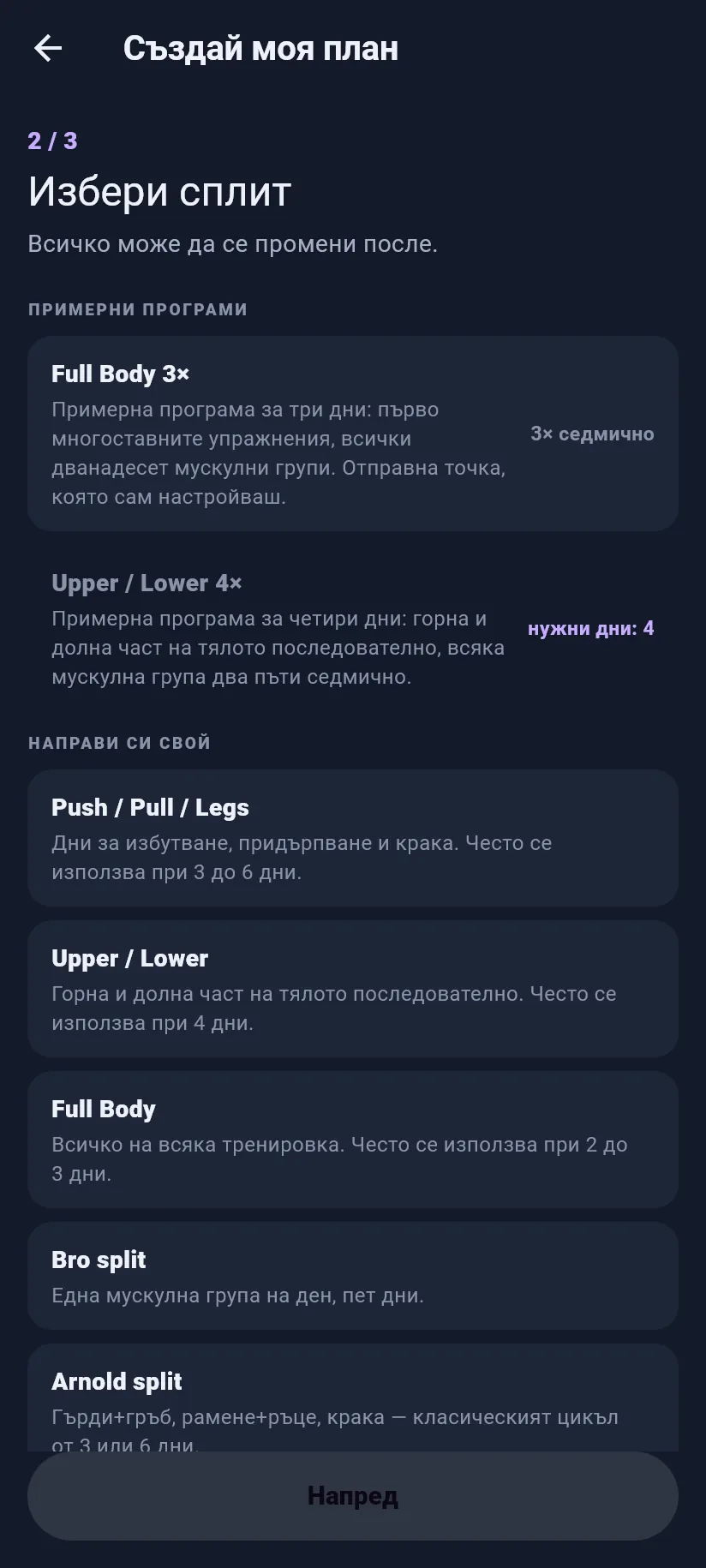Go back using the arrow icon
706x1568 pixels.
tap(48, 48)
